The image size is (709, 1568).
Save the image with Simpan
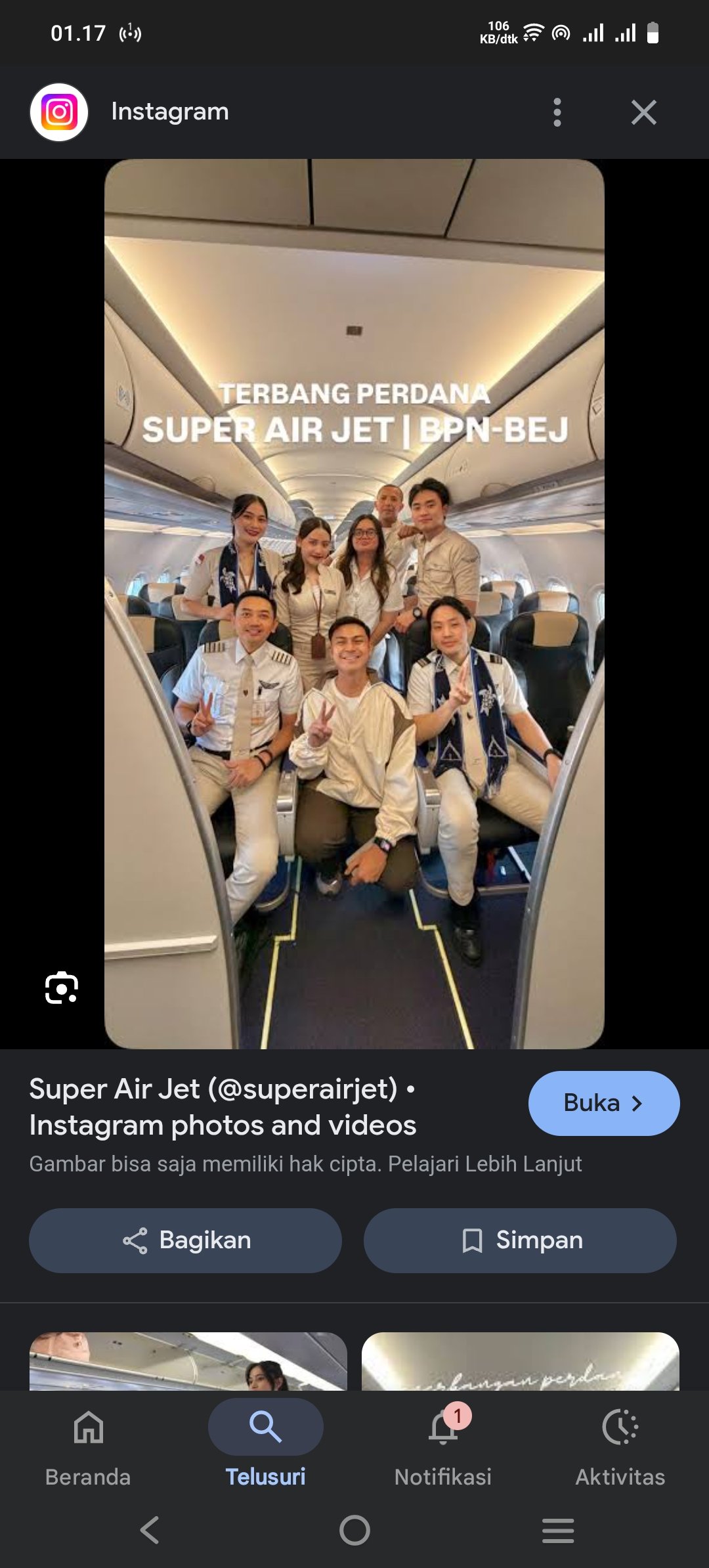[x=520, y=1240]
